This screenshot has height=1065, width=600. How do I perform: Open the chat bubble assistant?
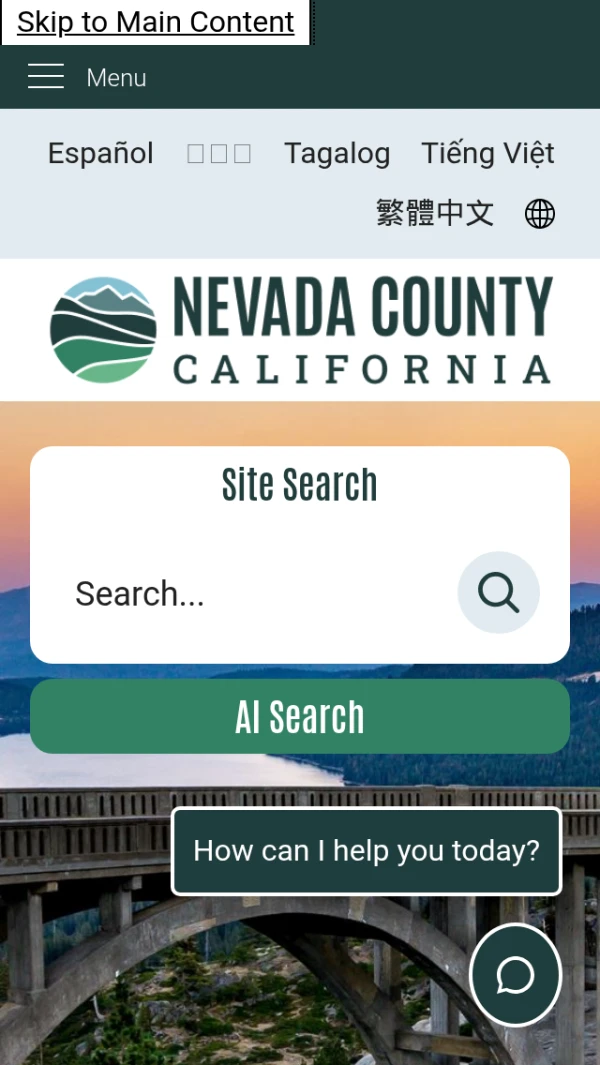pos(515,975)
